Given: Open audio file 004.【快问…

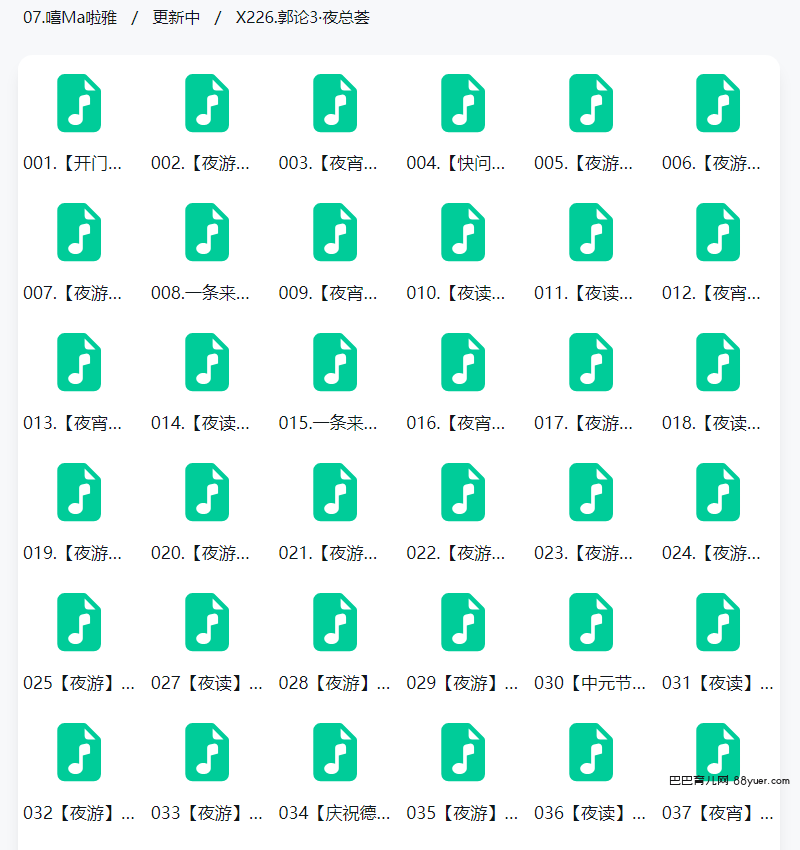Looking at the screenshot, I should [x=463, y=104].
